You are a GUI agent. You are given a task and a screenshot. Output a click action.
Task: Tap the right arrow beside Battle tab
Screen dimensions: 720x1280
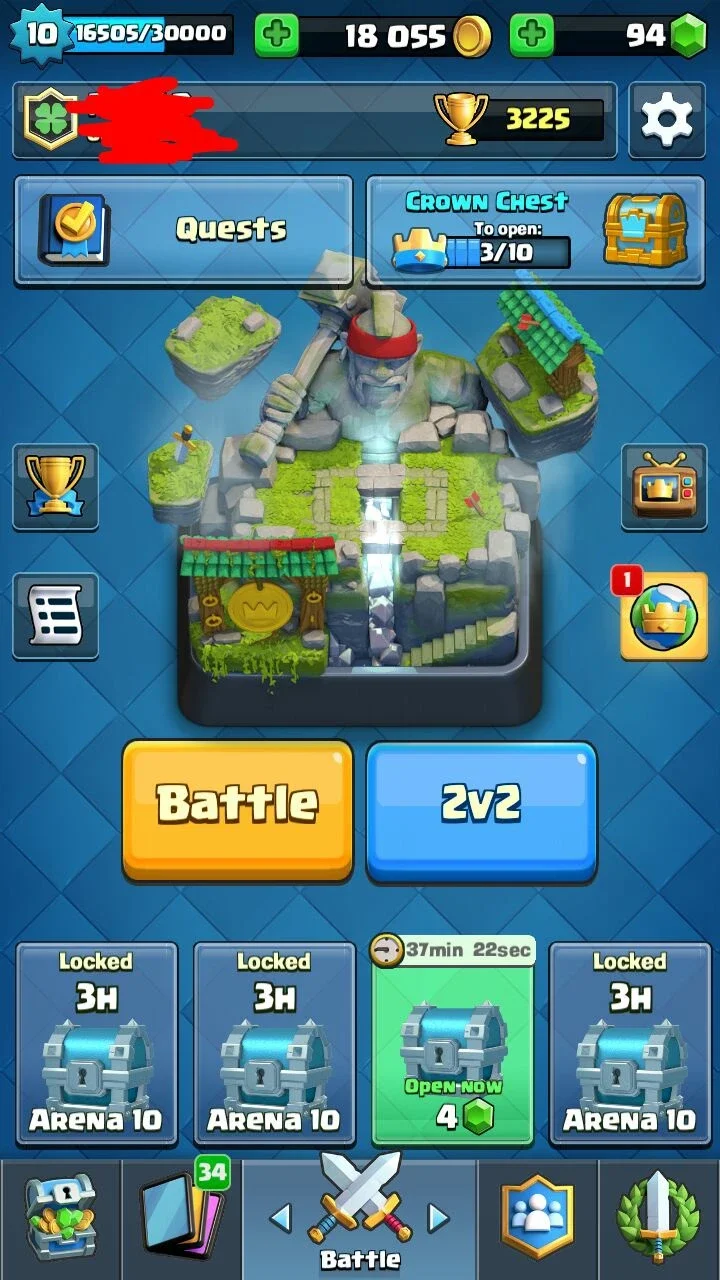coord(438,1217)
